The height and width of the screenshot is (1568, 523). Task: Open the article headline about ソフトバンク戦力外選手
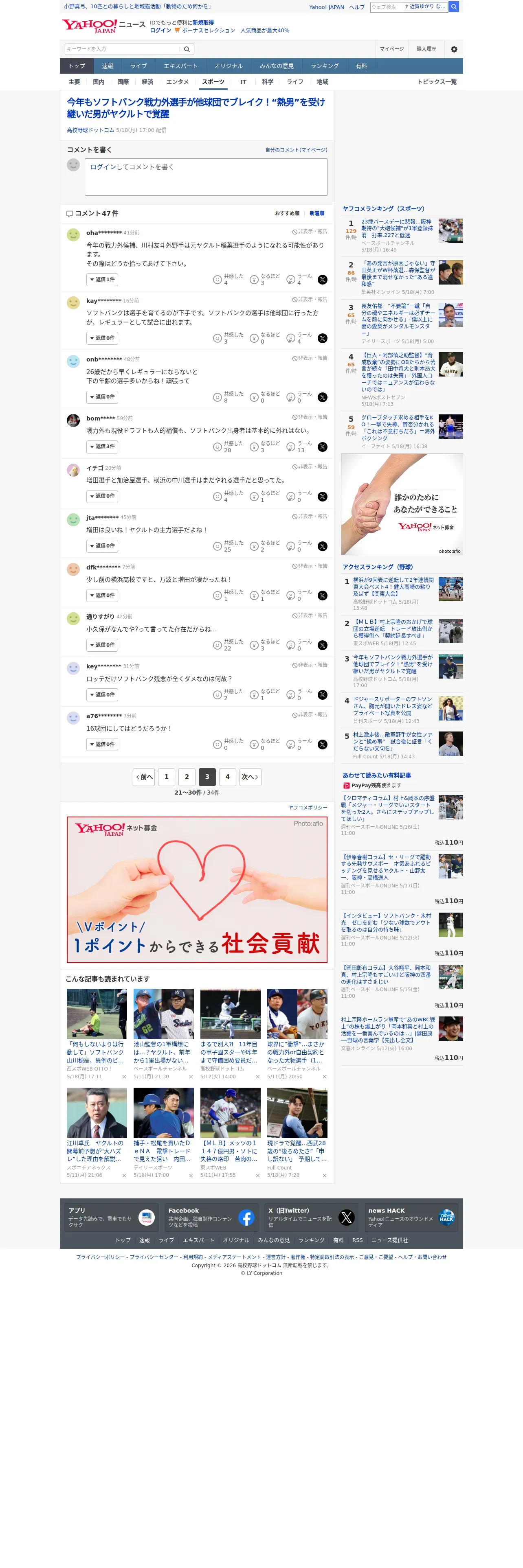click(x=196, y=108)
